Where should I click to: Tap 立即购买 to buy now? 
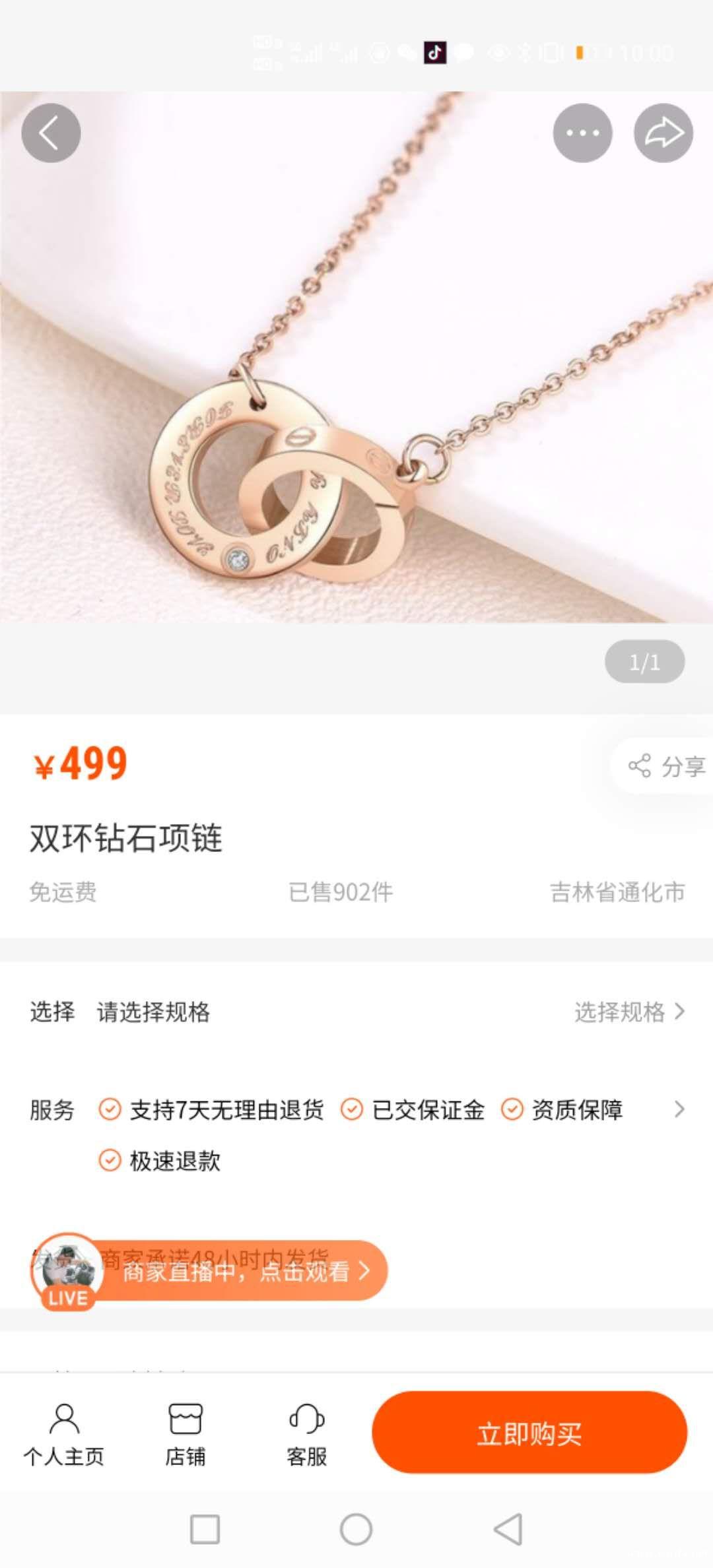[x=529, y=1433]
